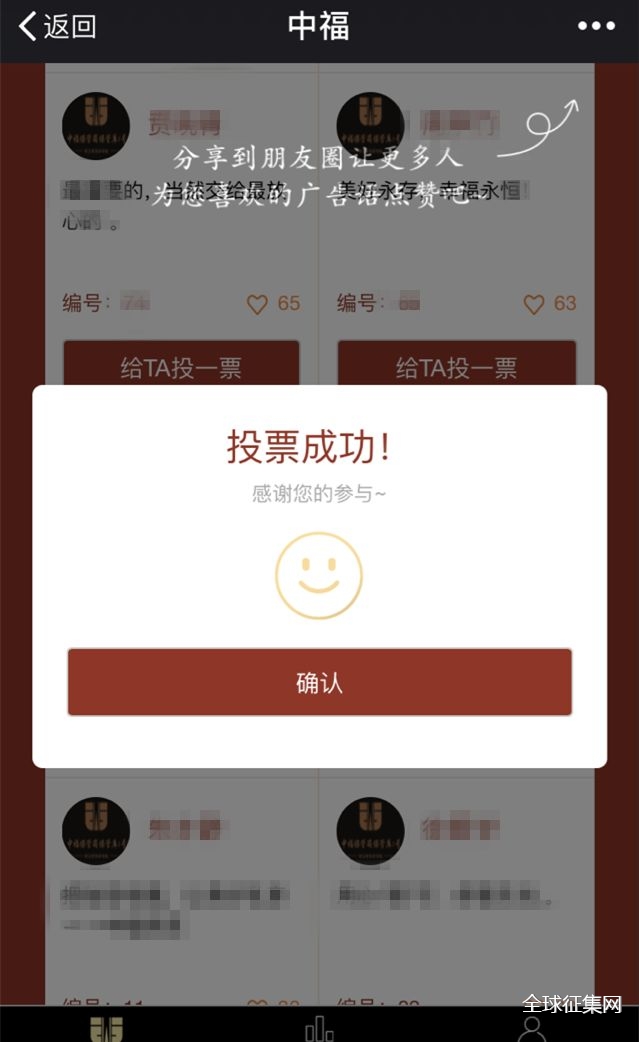Open the ranking chart tab at bottom
The width and height of the screenshot is (639, 1042).
point(320,1028)
